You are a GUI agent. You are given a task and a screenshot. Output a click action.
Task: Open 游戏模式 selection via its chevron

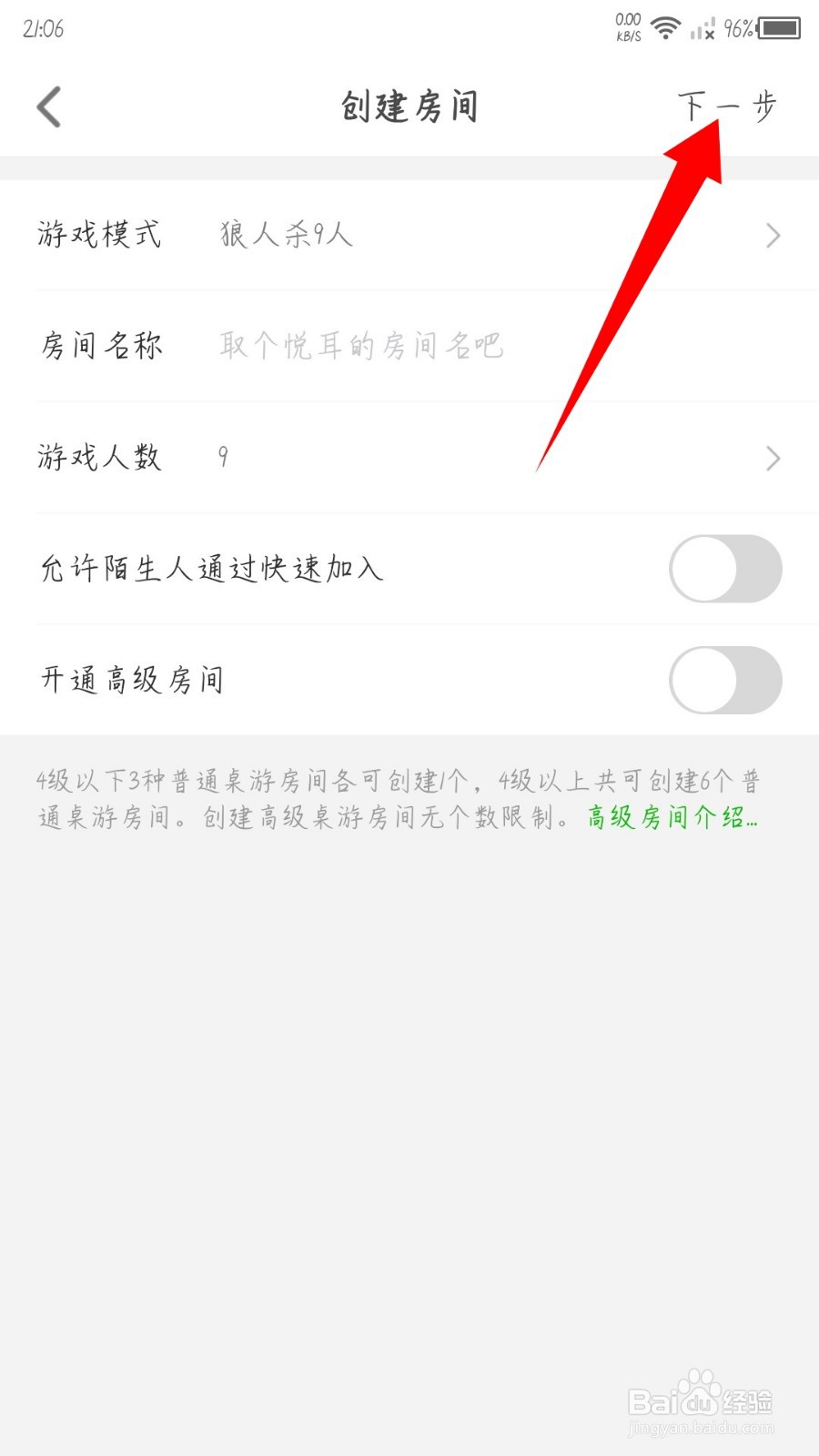point(773,235)
